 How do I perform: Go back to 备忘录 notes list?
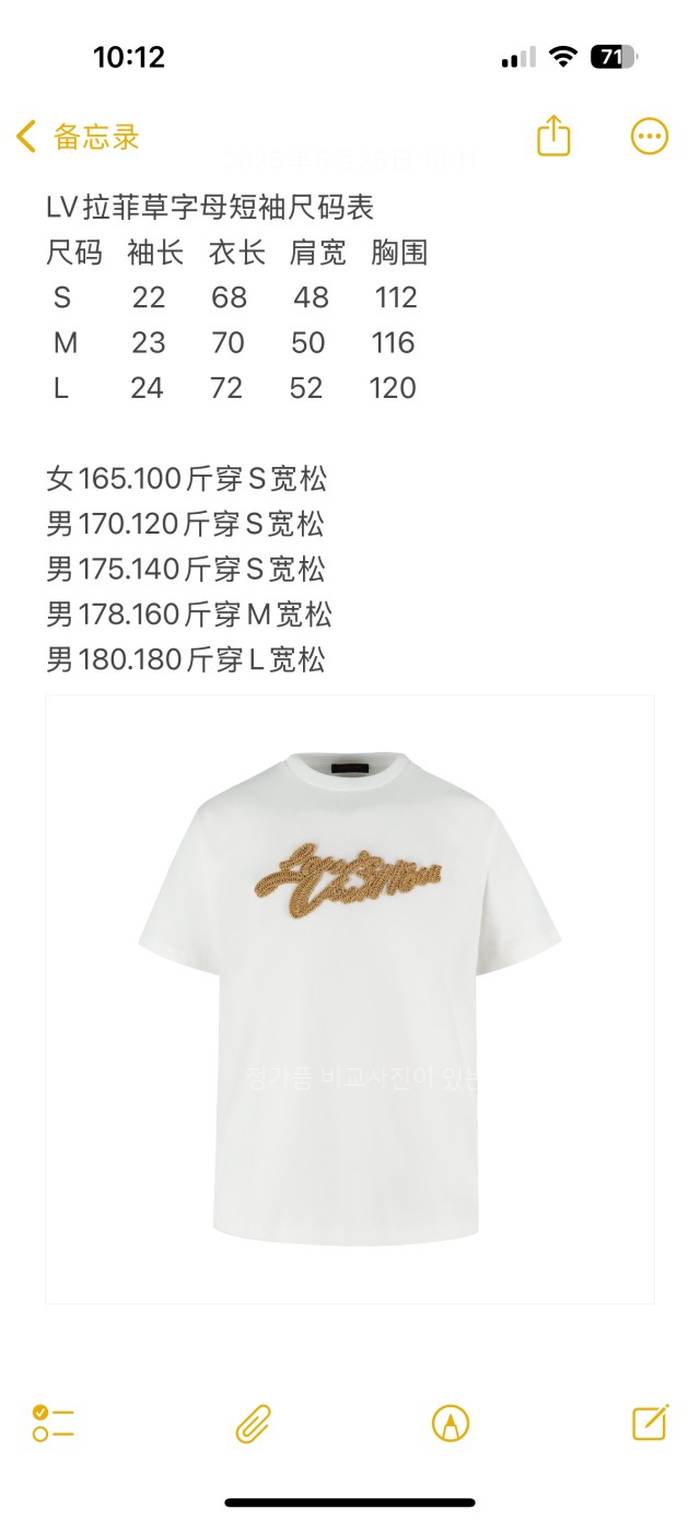78,137
